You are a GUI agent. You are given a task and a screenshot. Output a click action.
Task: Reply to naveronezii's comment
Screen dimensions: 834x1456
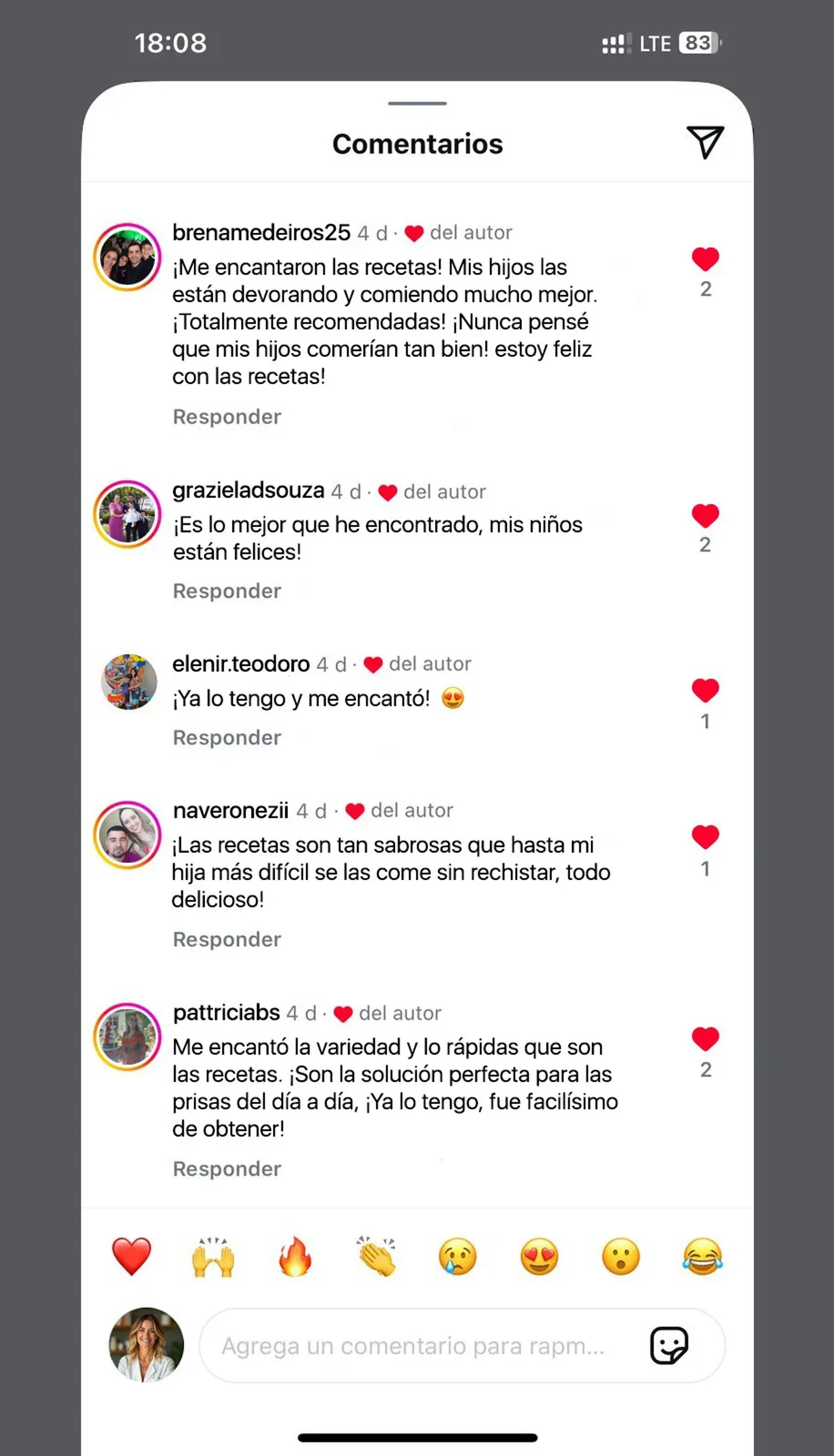click(227, 939)
